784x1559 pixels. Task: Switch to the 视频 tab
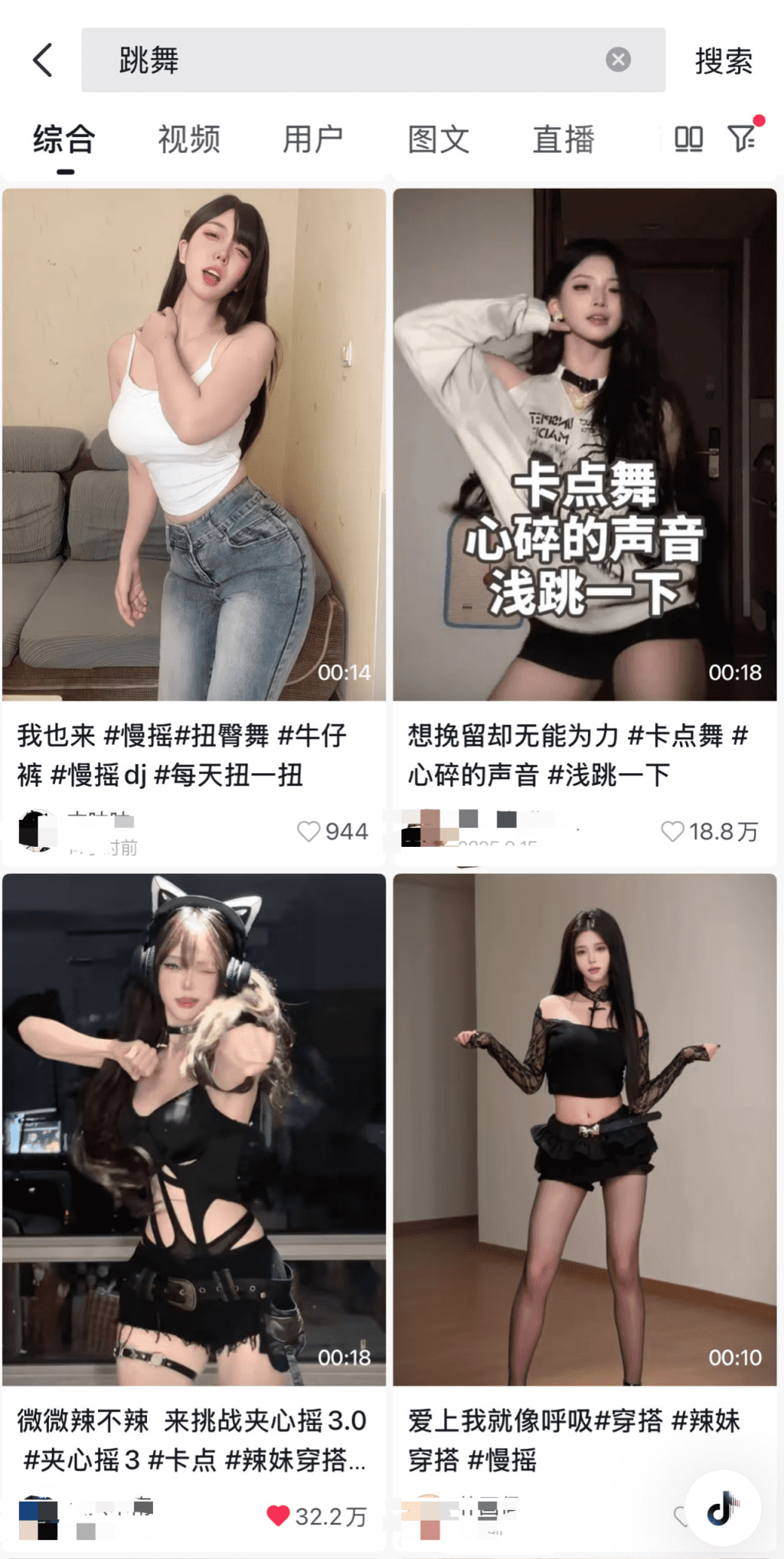189,140
